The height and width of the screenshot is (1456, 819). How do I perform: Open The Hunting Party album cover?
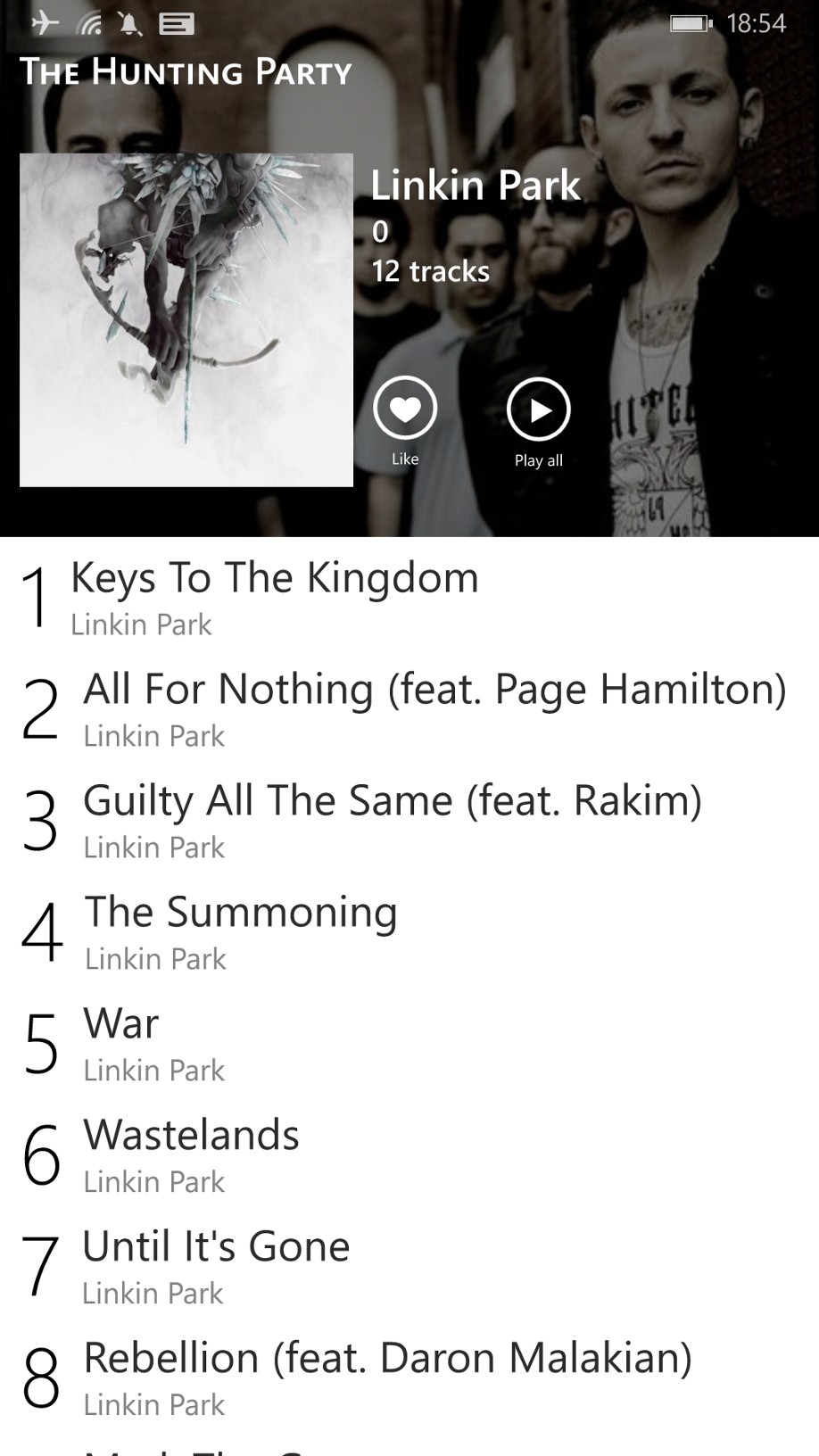[x=186, y=320]
